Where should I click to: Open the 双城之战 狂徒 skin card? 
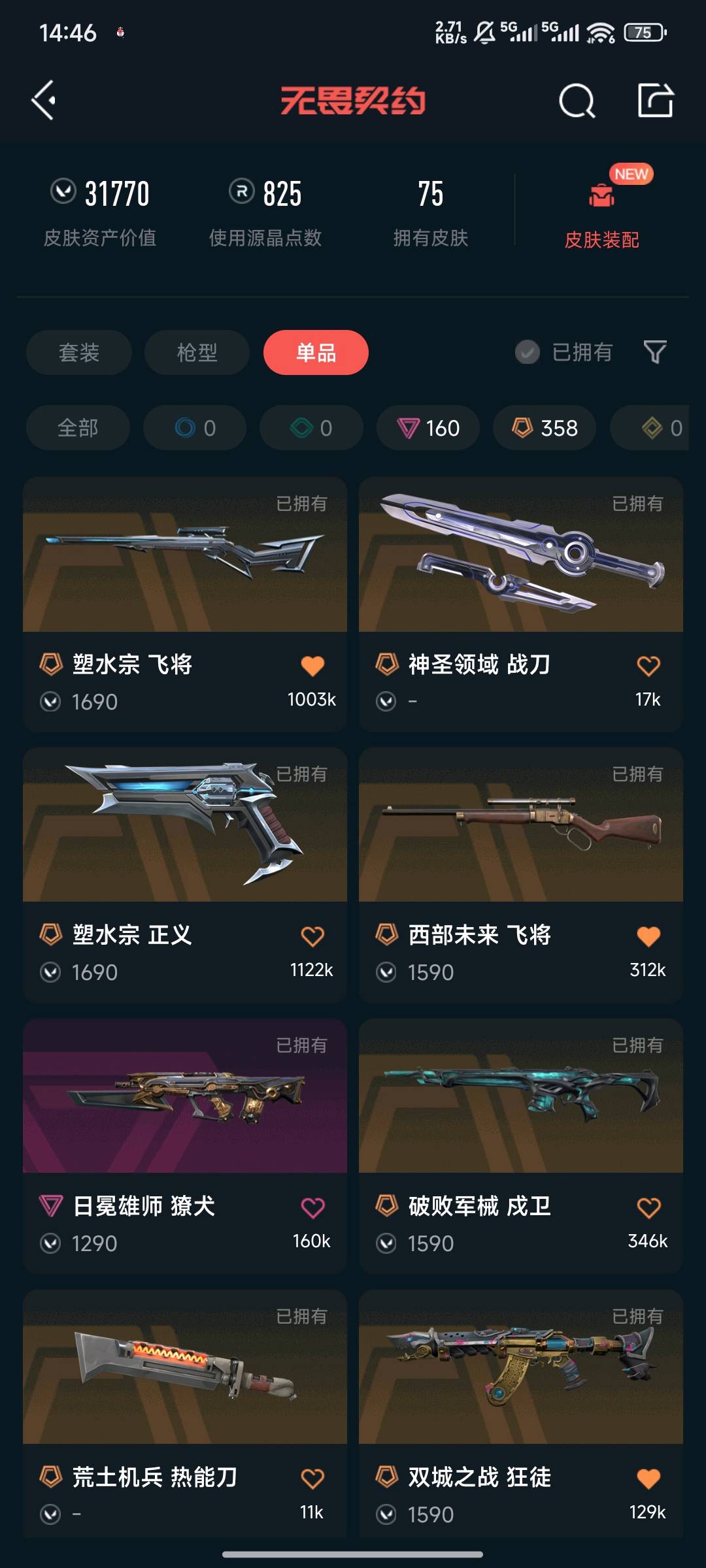pos(521,1414)
